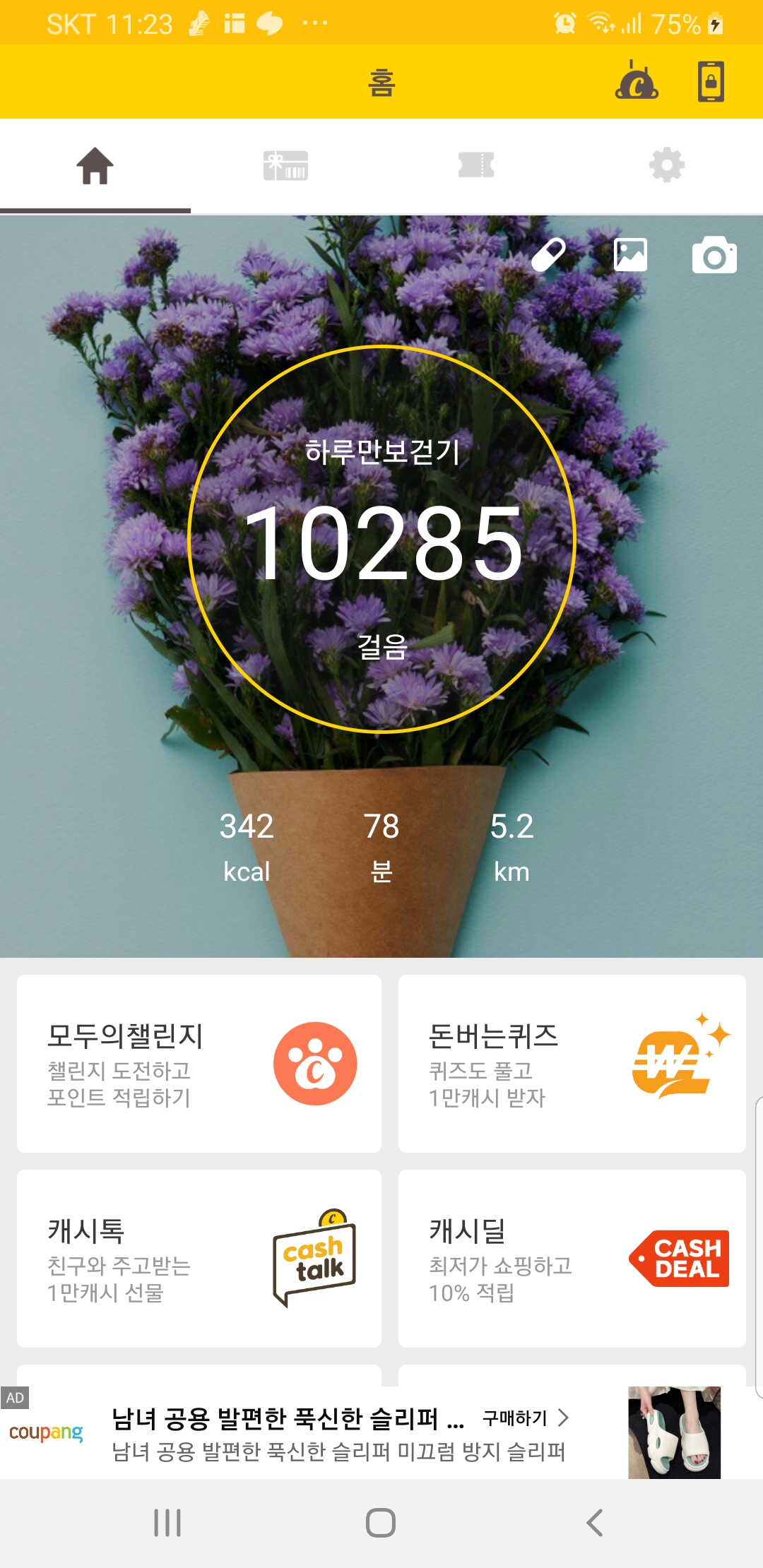Open the 캐시톡 card
763x1568 pixels.
199,1259
